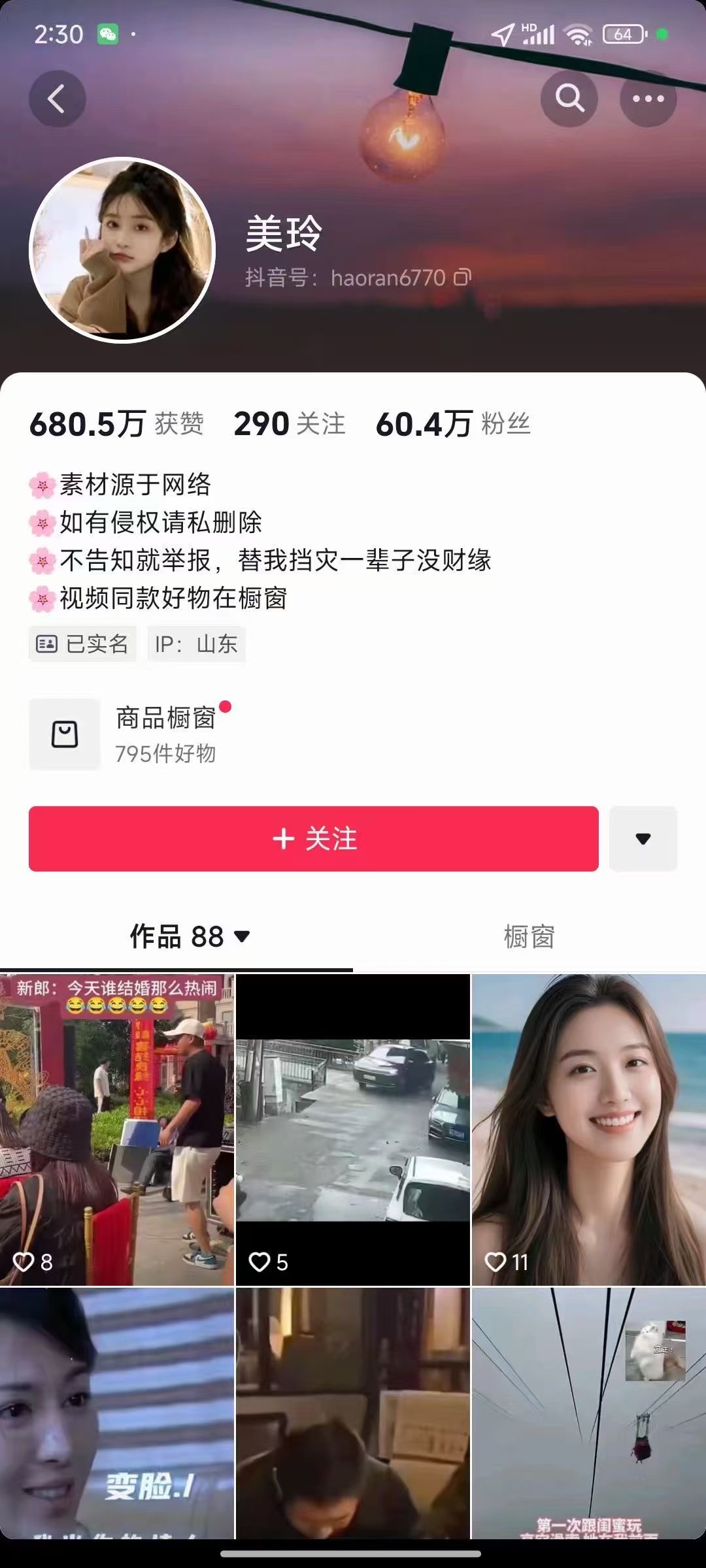Open the wedding video with 8 likes
The height and width of the screenshot is (1568, 706).
[116, 1130]
